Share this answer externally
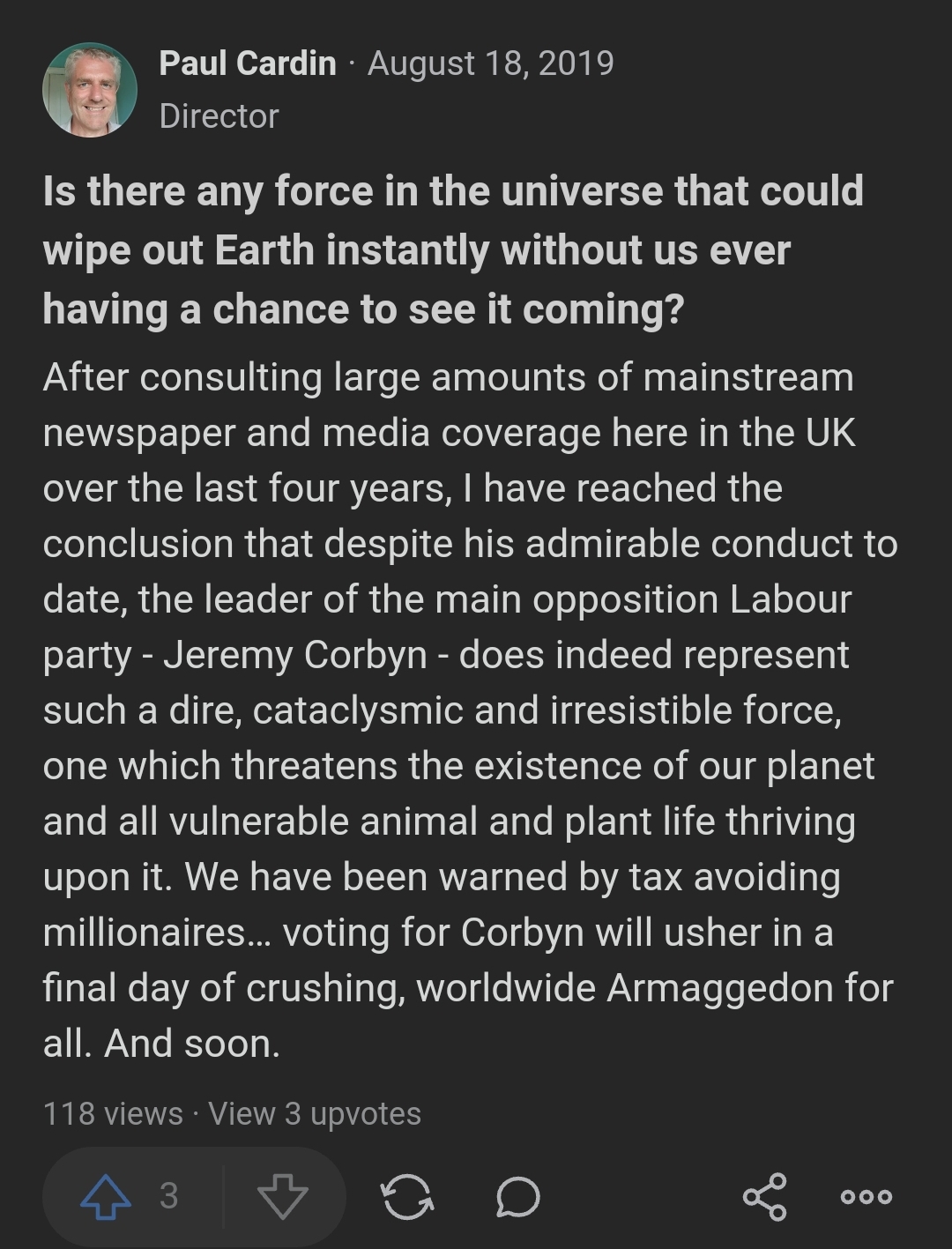952x1249 pixels. (764, 1196)
